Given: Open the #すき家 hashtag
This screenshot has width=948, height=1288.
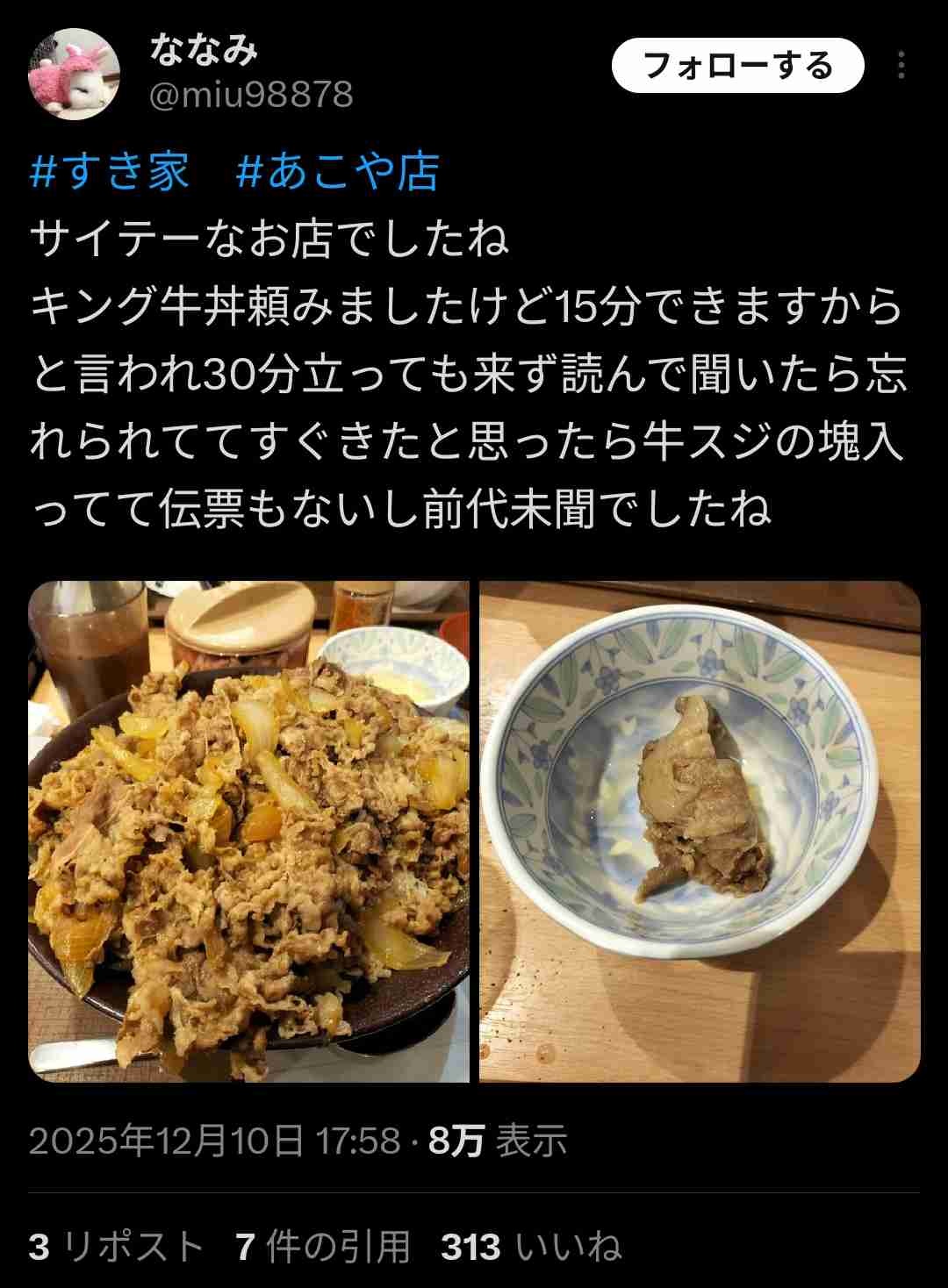Looking at the screenshot, I should pos(110,171).
